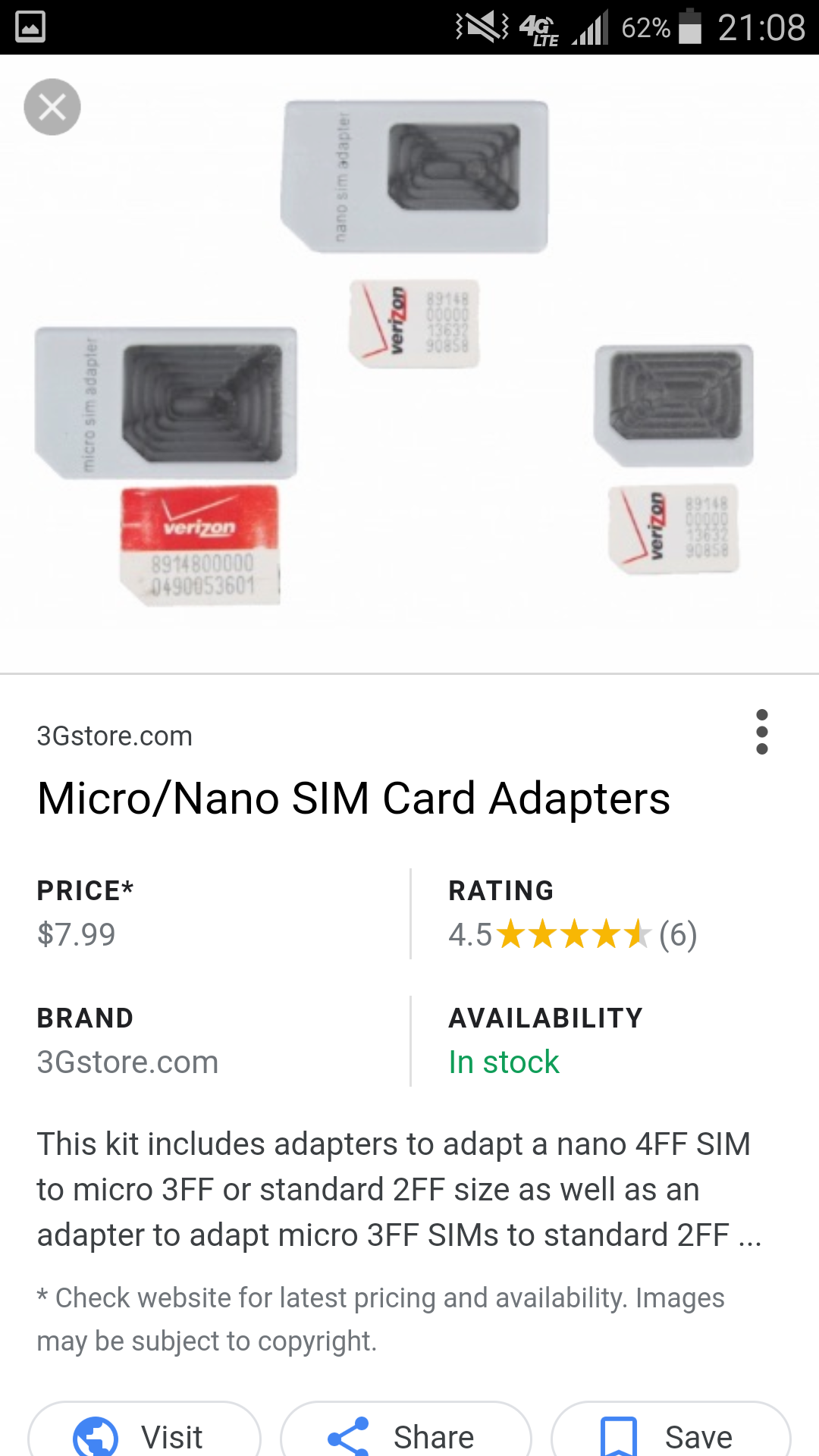Close the image viewer
This screenshot has height=1456, width=819.
[52, 107]
